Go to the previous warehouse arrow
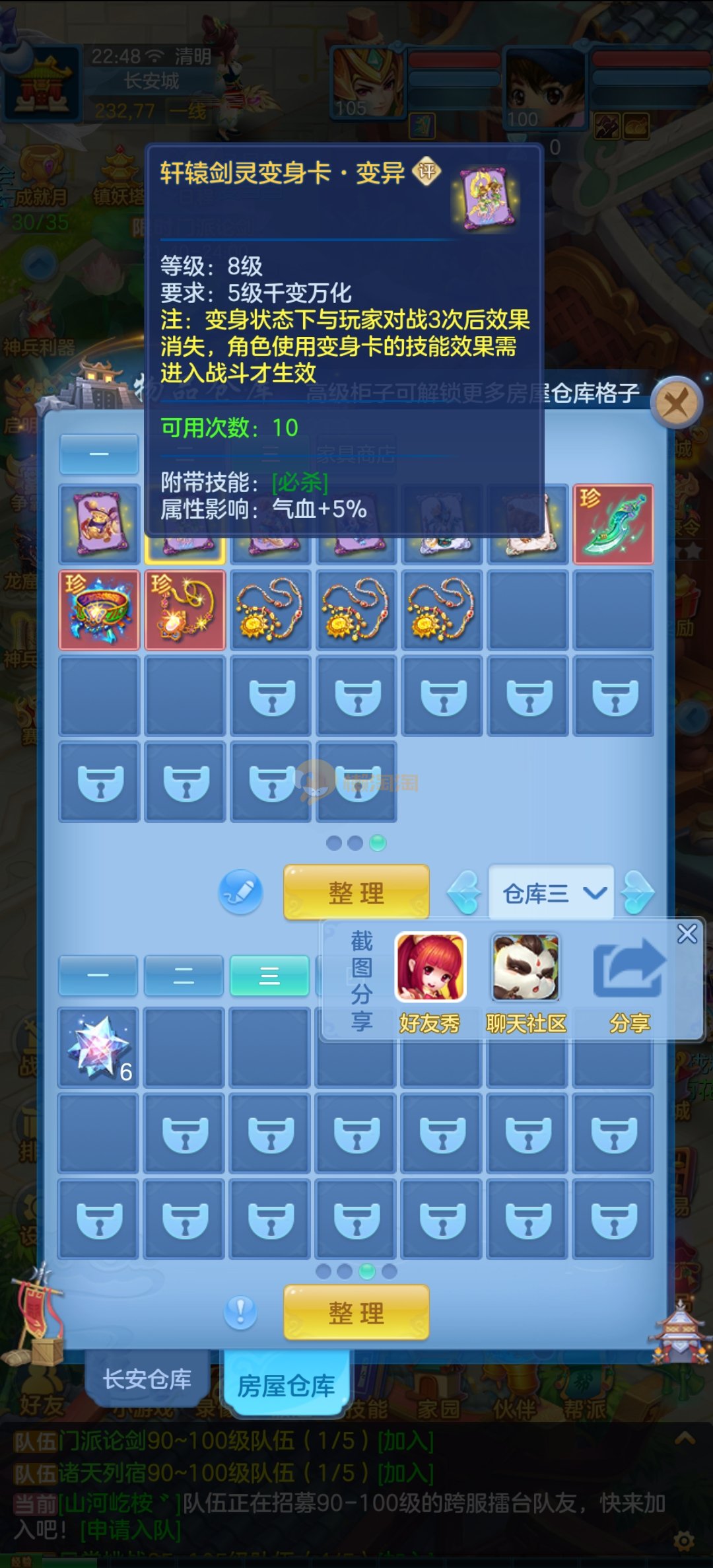Image resolution: width=713 pixels, height=1568 pixels. 465,893
